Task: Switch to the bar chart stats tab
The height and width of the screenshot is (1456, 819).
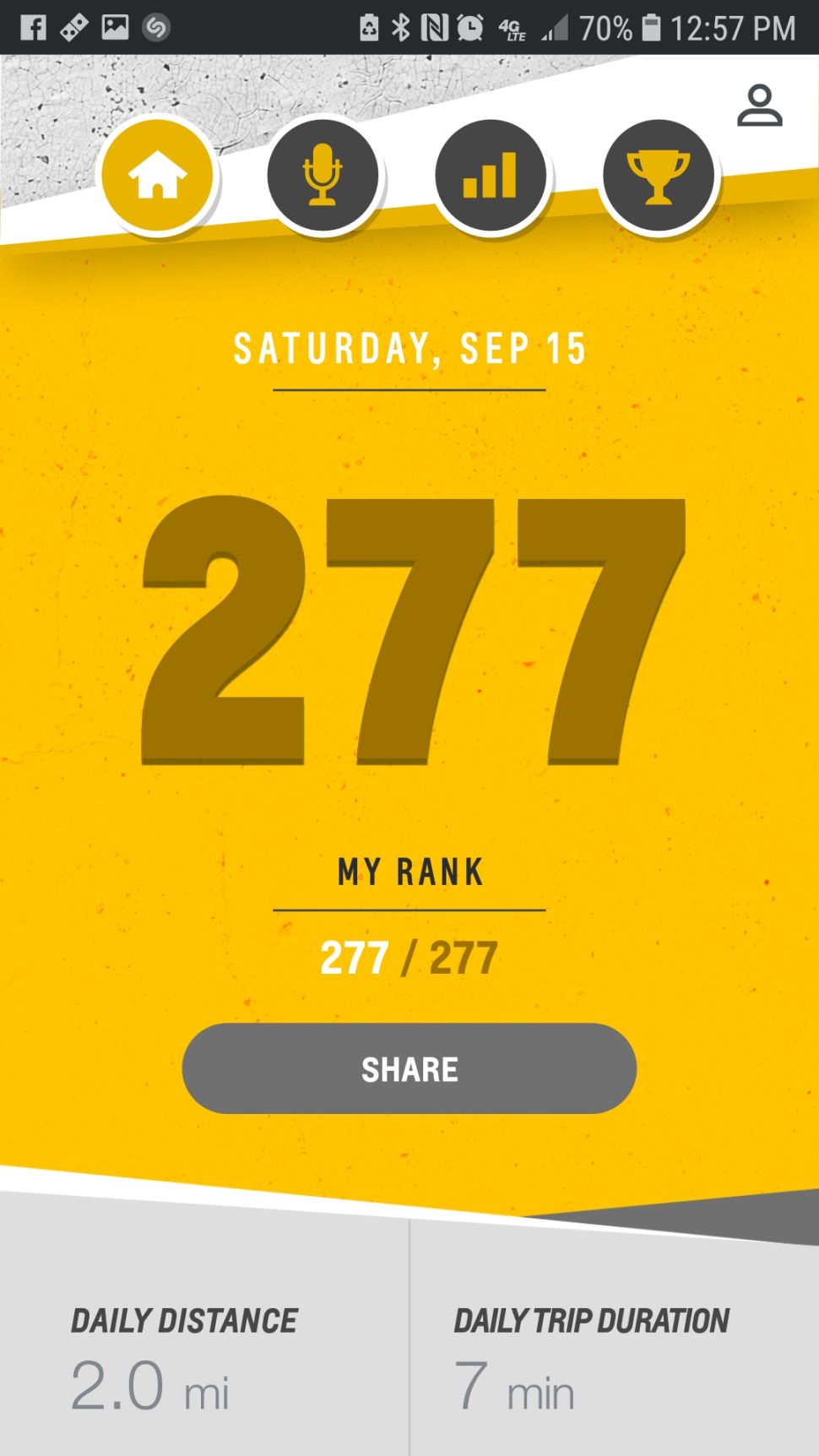Action: (491, 176)
